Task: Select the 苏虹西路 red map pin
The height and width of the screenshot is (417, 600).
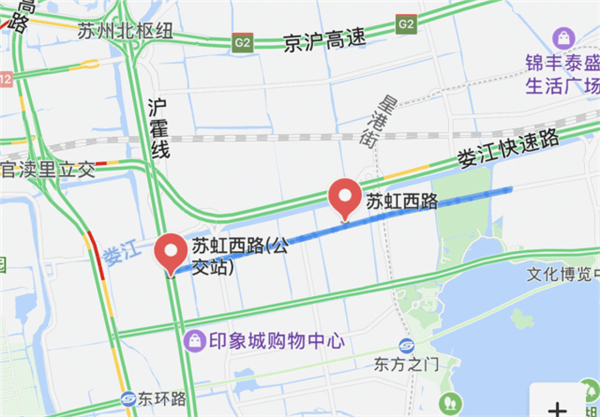Action: coord(346,198)
